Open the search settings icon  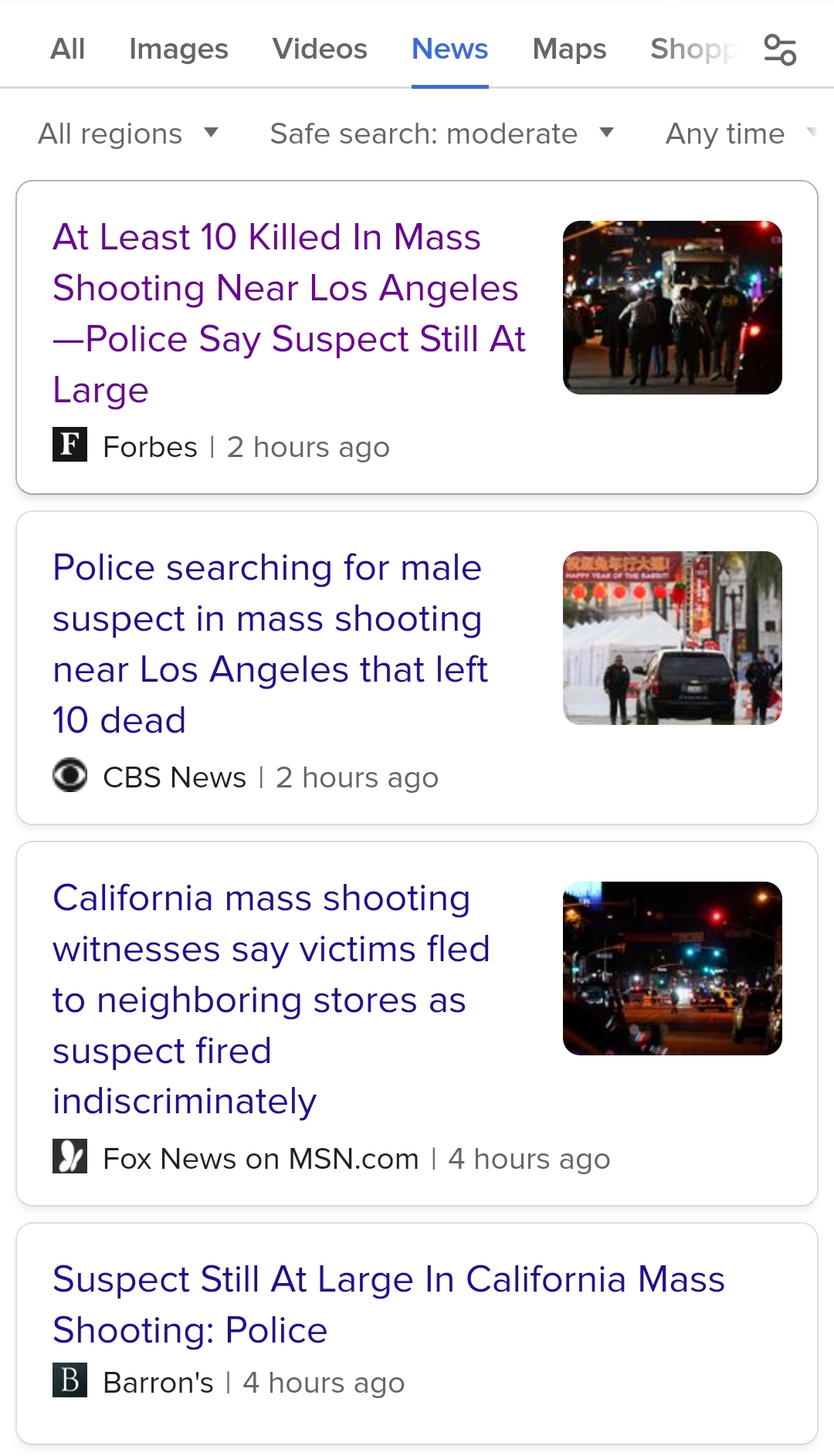click(x=780, y=50)
